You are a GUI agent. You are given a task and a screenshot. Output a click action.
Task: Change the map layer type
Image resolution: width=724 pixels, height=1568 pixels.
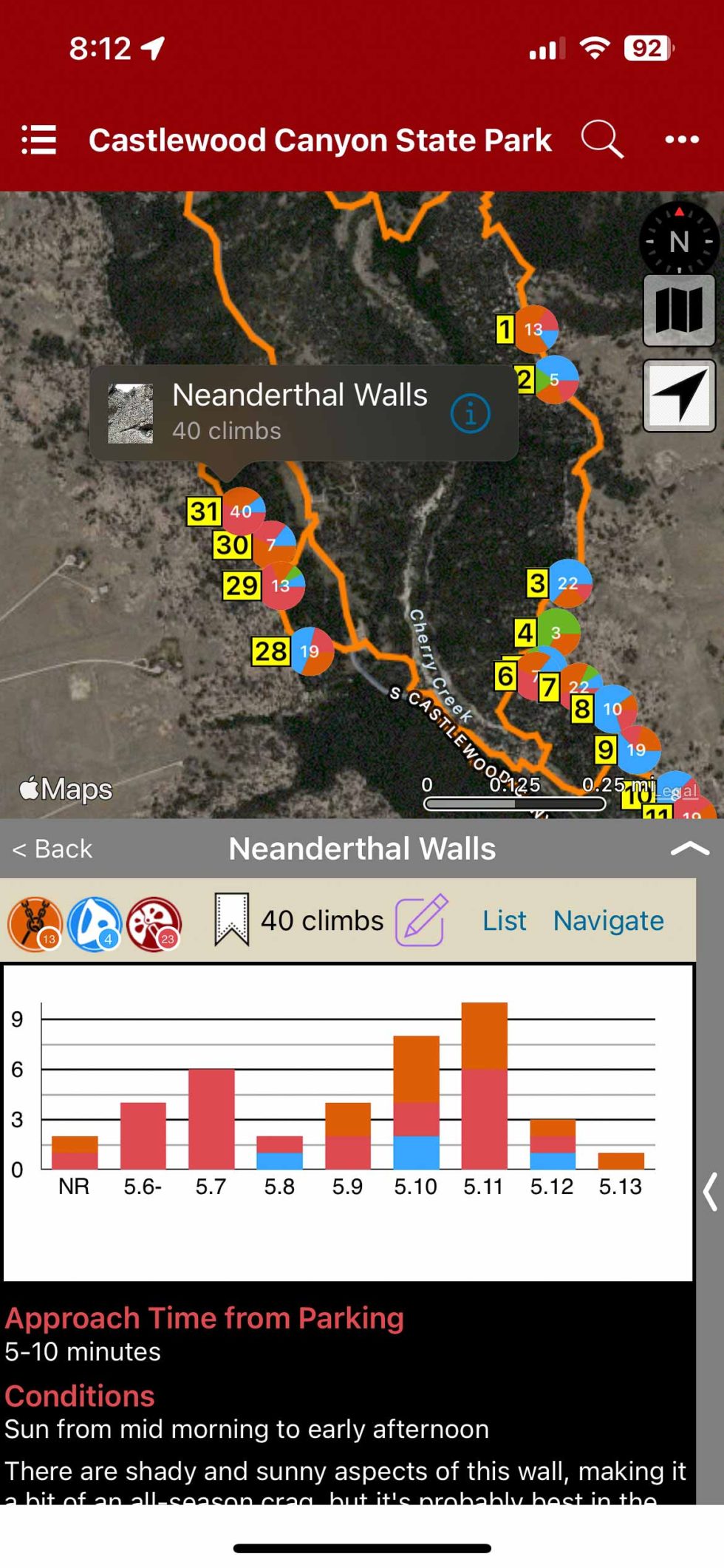pyautogui.click(x=678, y=310)
